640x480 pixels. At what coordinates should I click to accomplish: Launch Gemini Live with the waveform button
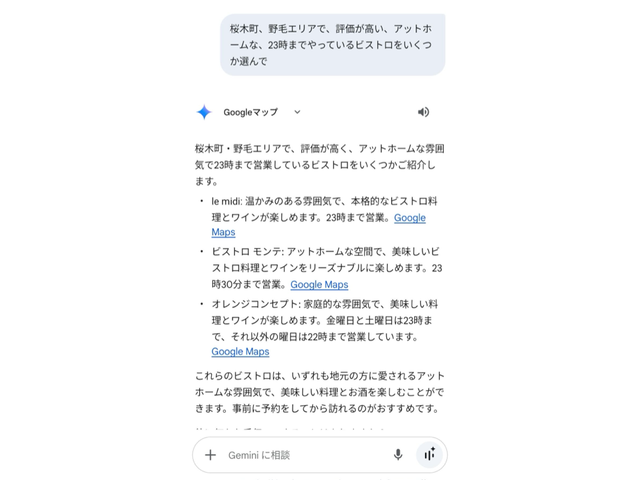click(x=429, y=455)
